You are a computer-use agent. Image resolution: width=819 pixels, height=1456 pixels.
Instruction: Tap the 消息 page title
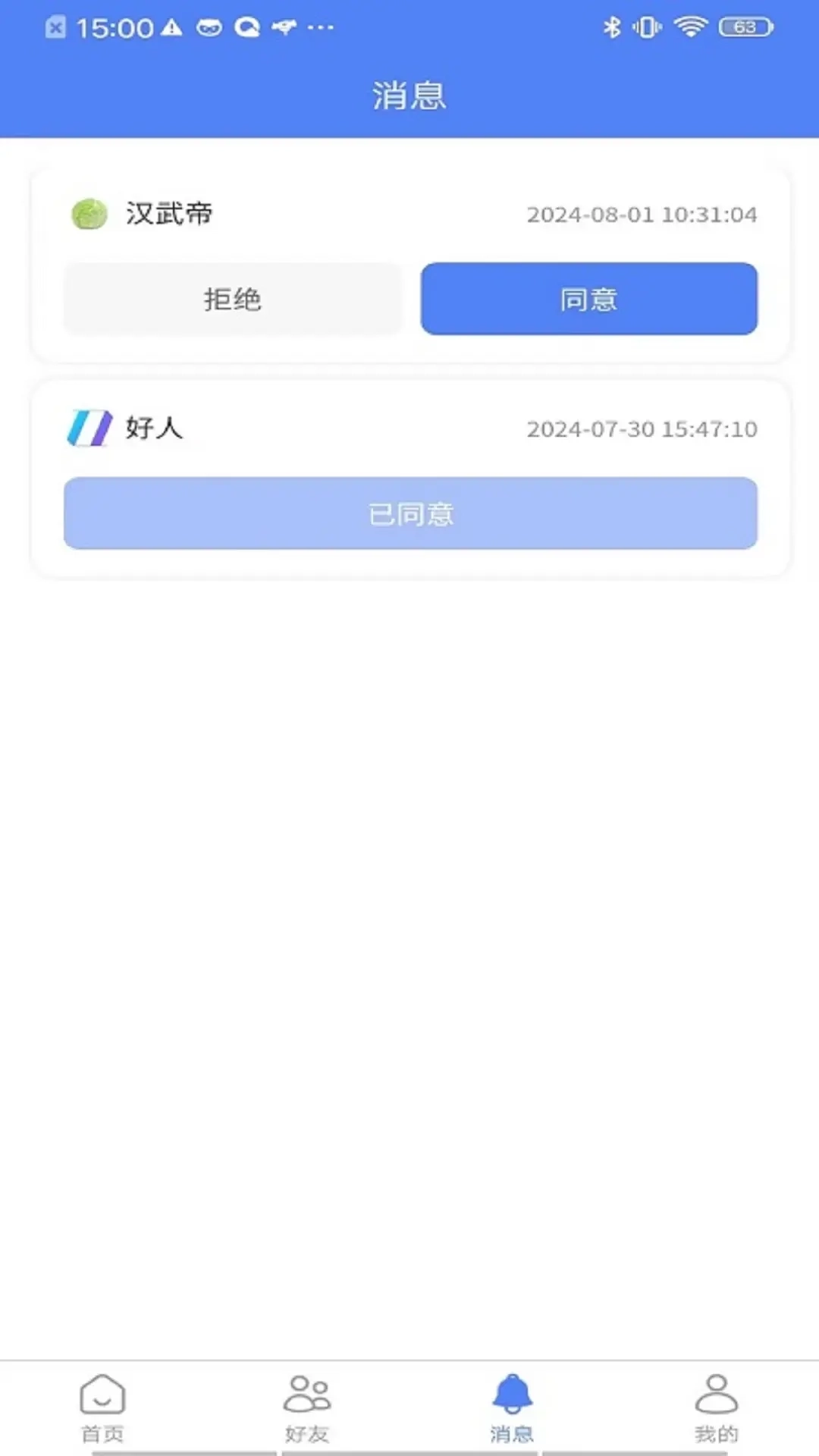click(409, 96)
